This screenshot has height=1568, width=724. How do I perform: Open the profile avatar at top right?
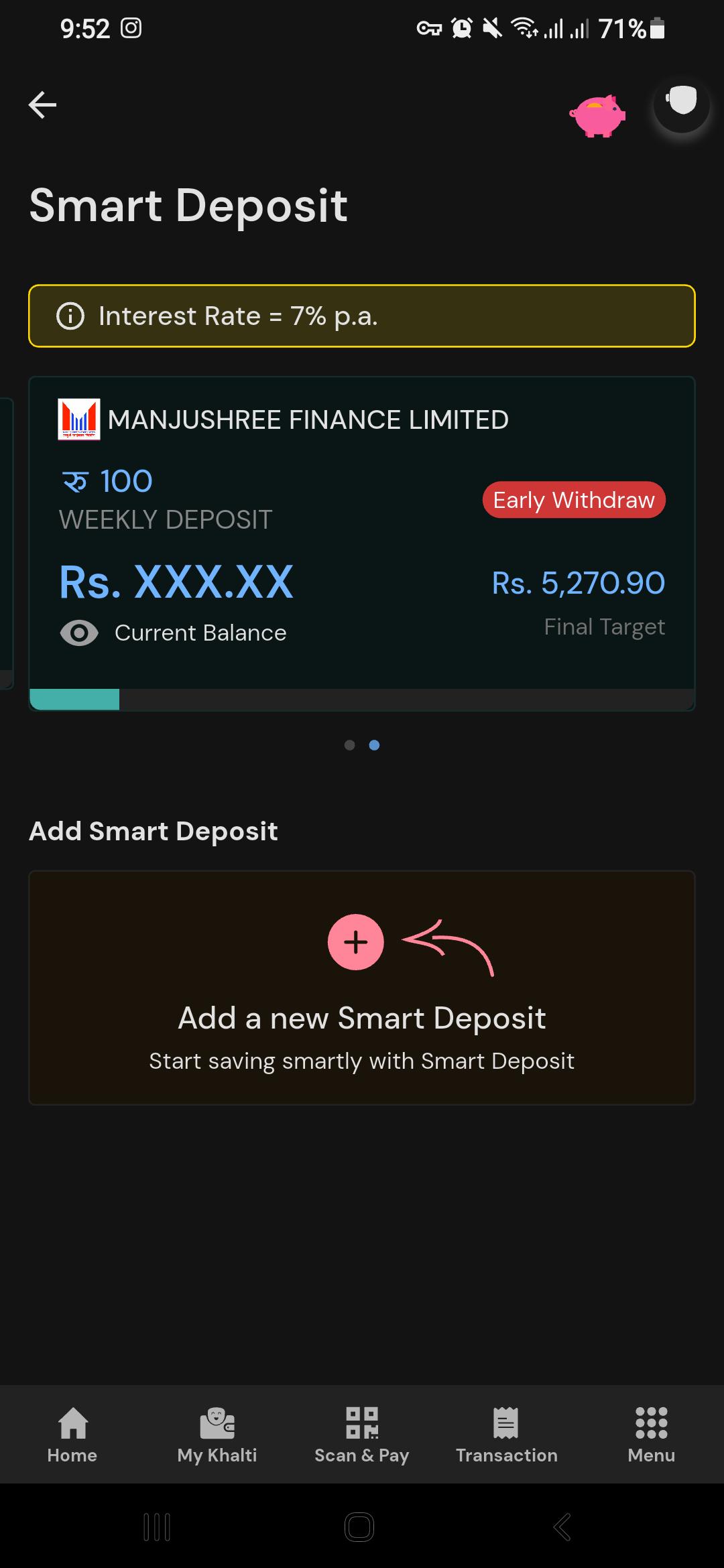[681, 105]
